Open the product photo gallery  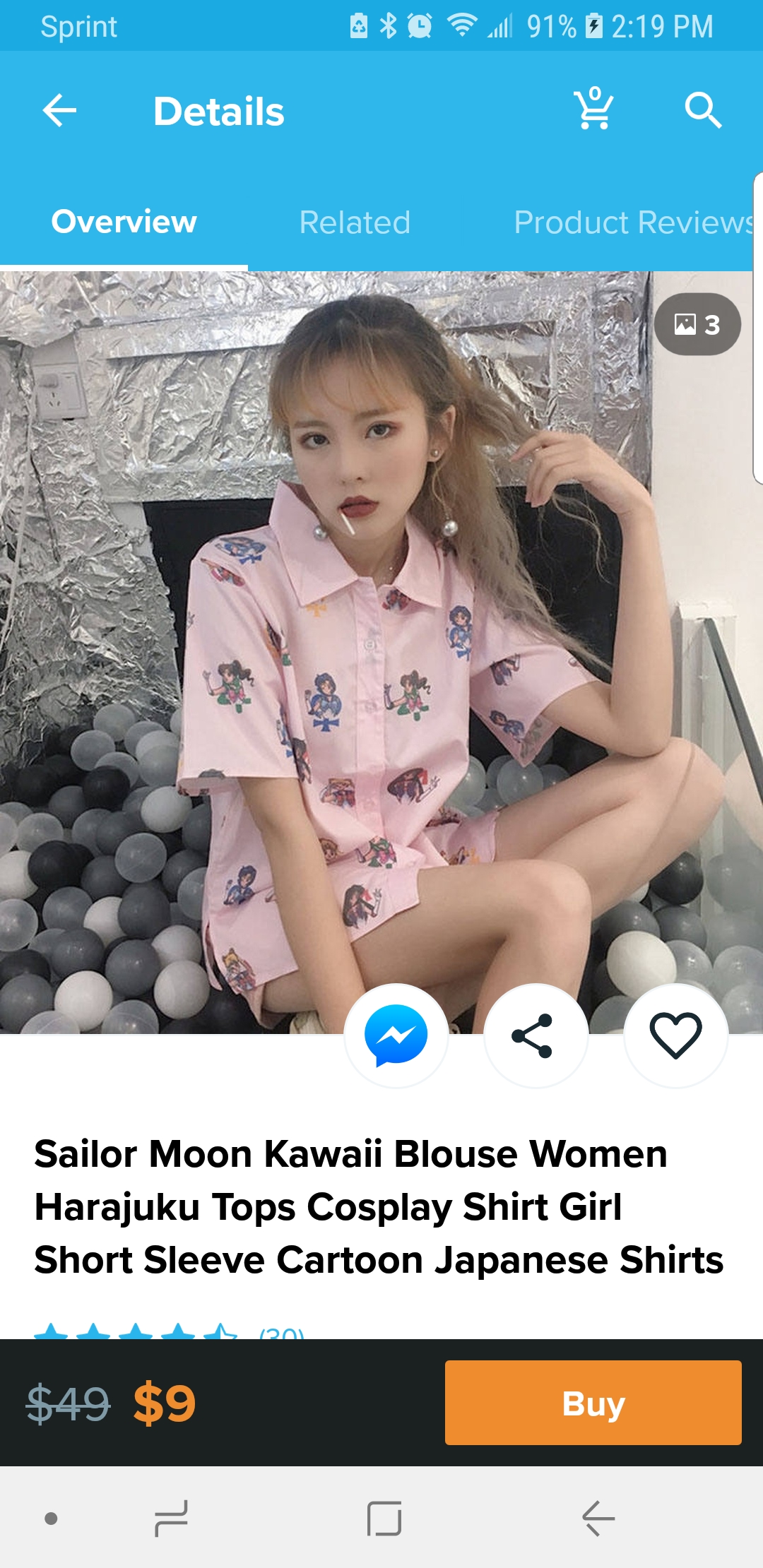(697, 324)
